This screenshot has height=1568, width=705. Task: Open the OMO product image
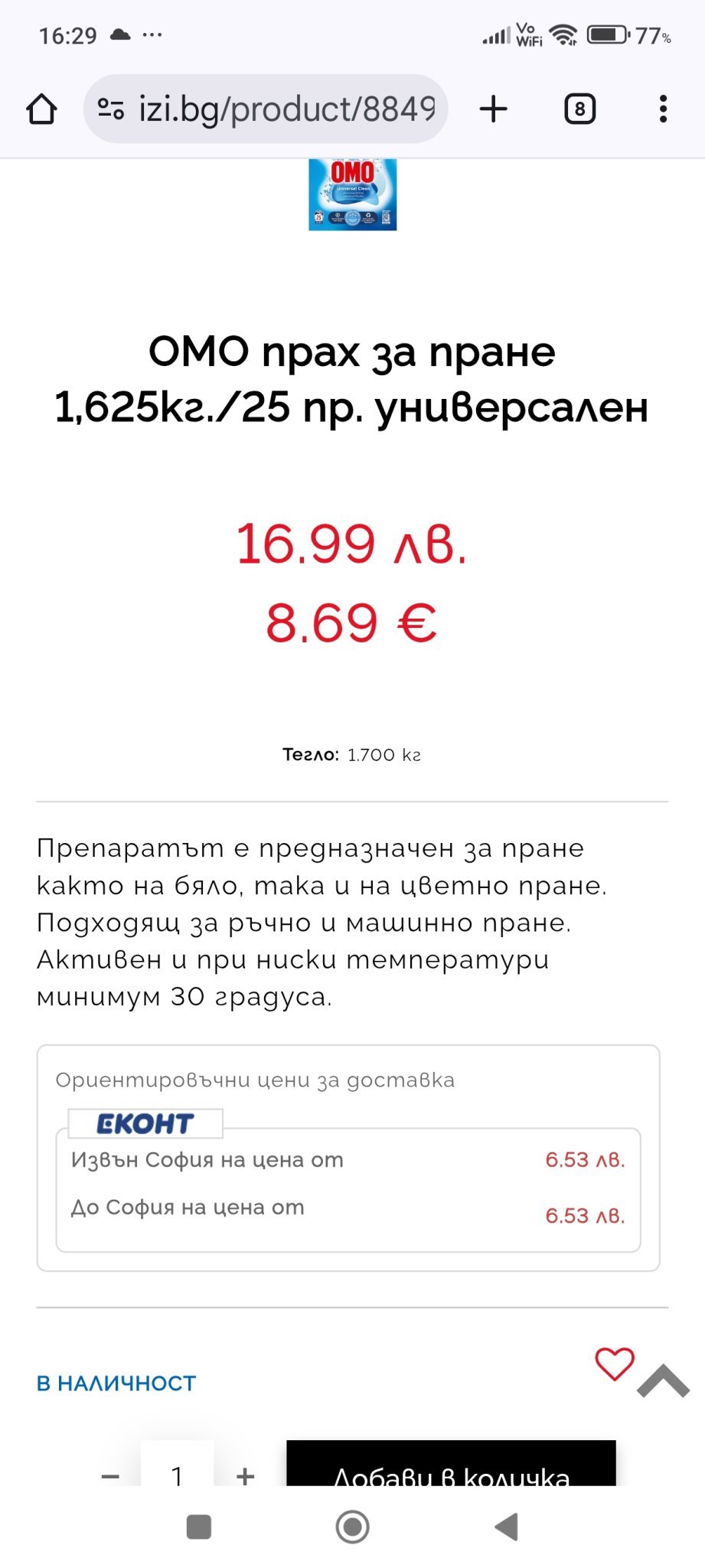(x=352, y=194)
